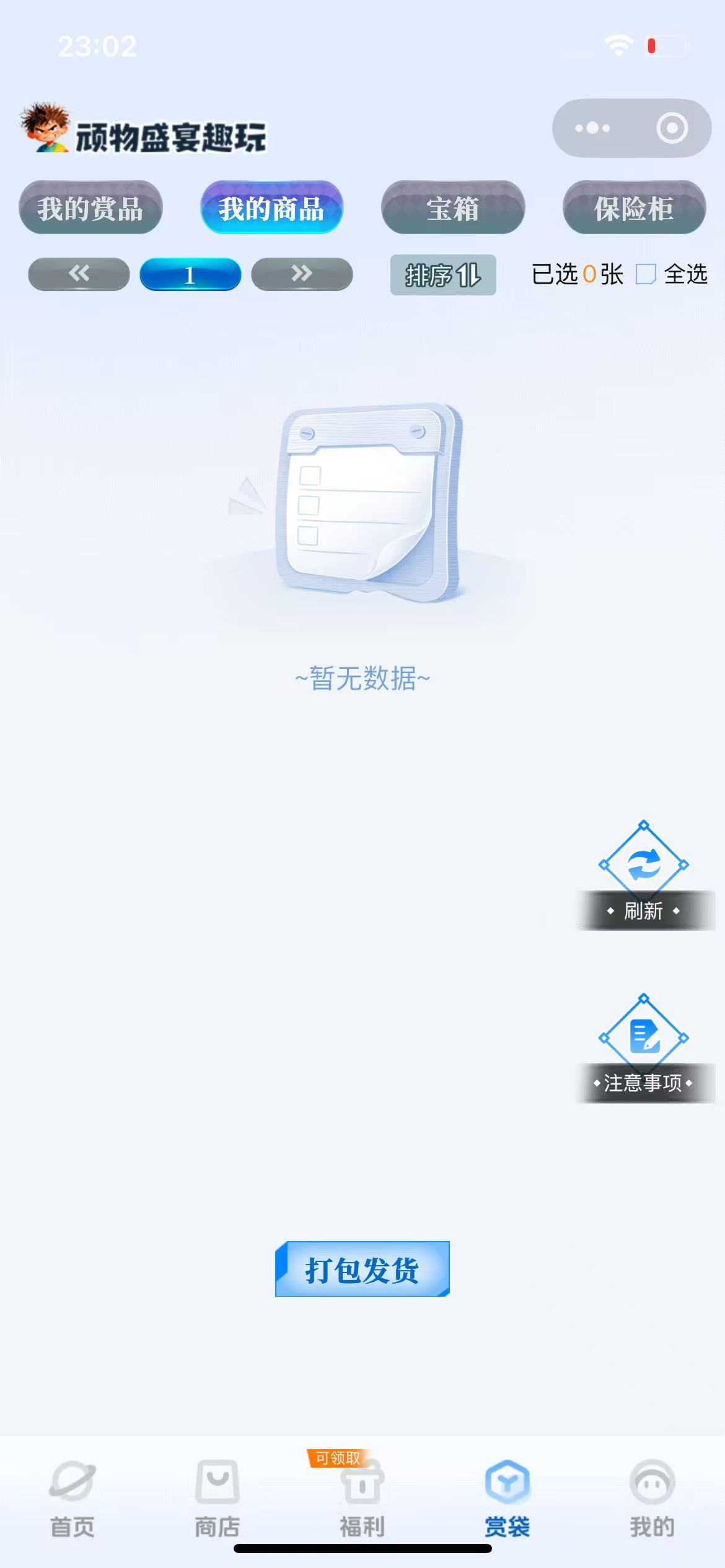Select the 我的商品 tab

[271, 208]
